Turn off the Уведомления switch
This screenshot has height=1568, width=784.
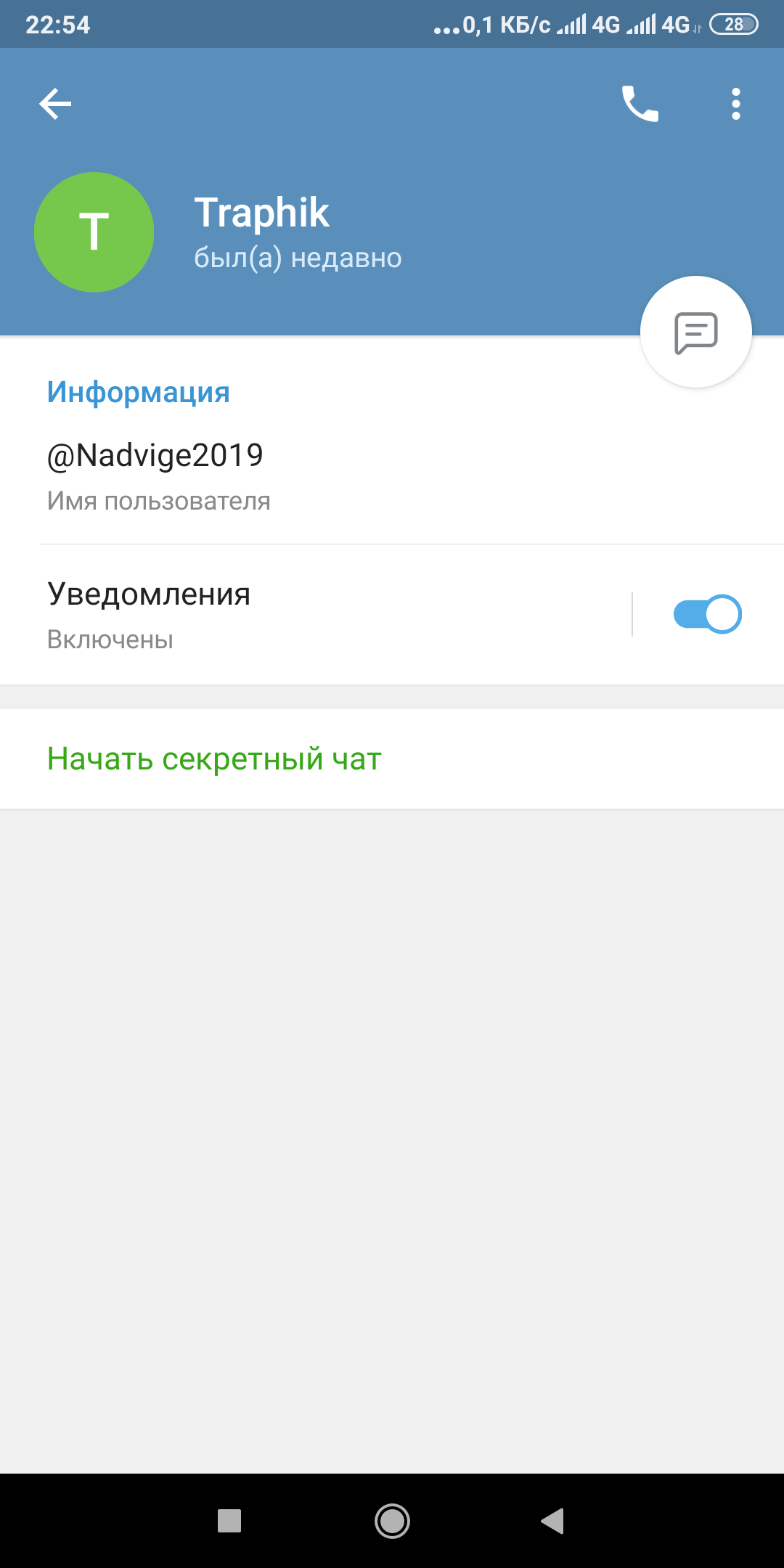[708, 614]
